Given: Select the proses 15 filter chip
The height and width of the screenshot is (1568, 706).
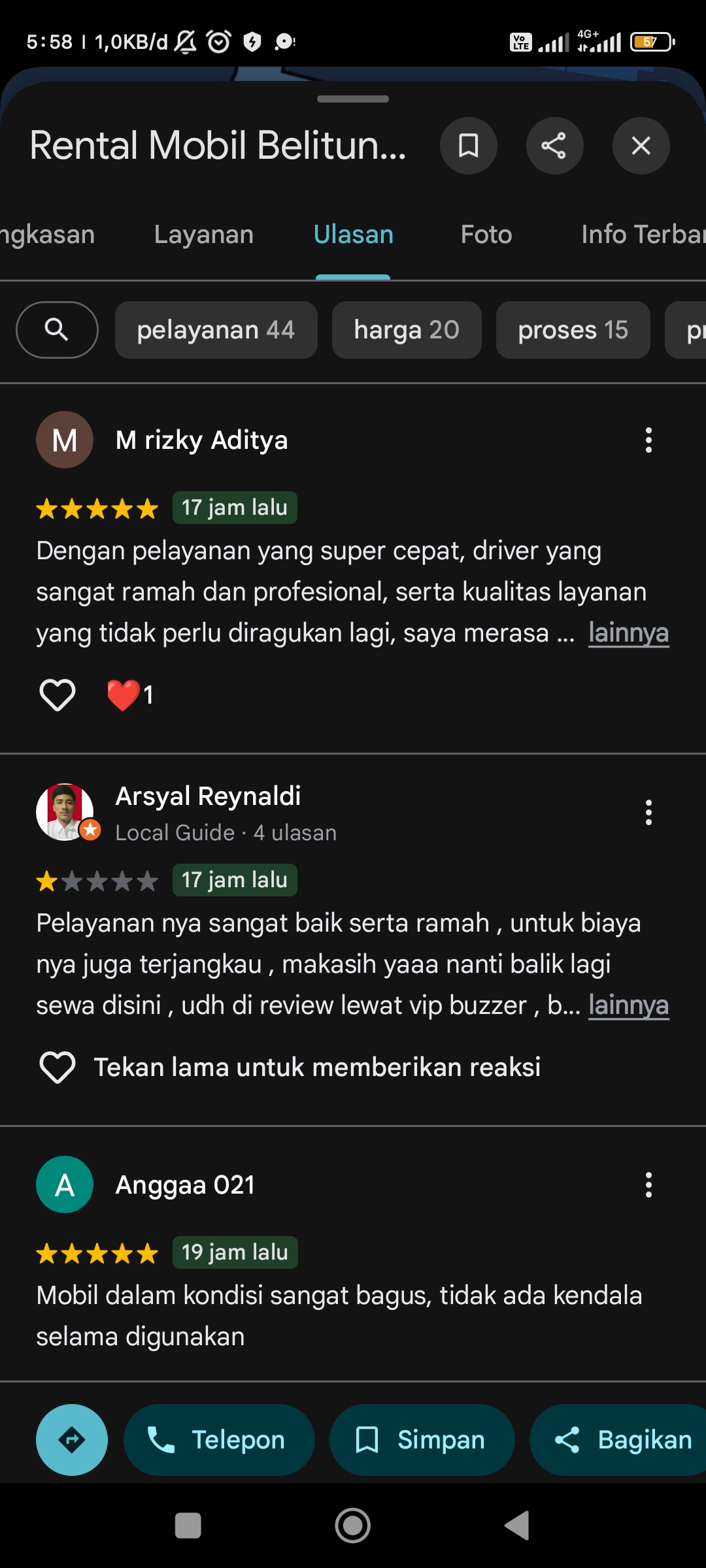Looking at the screenshot, I should tap(573, 330).
